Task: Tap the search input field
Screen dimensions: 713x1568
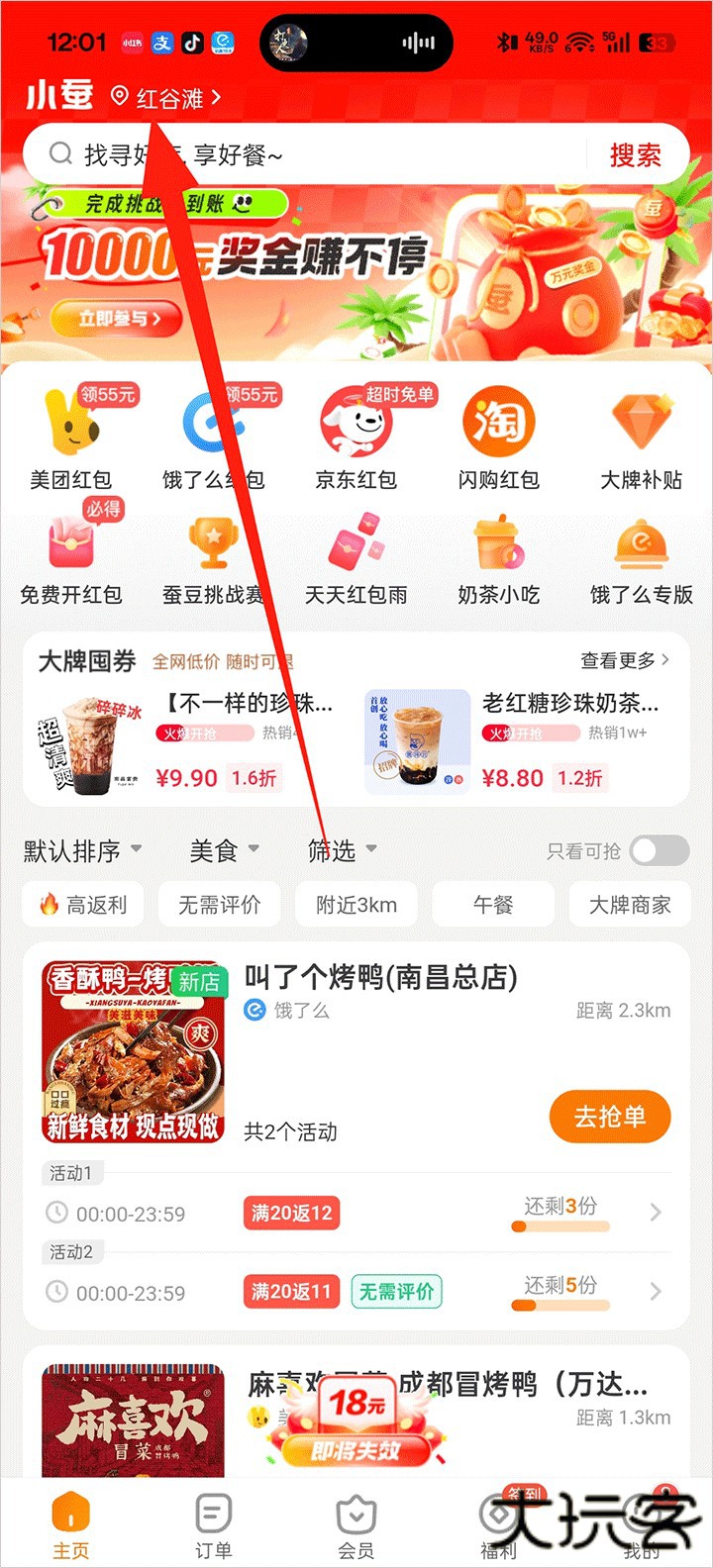Action: click(x=297, y=155)
